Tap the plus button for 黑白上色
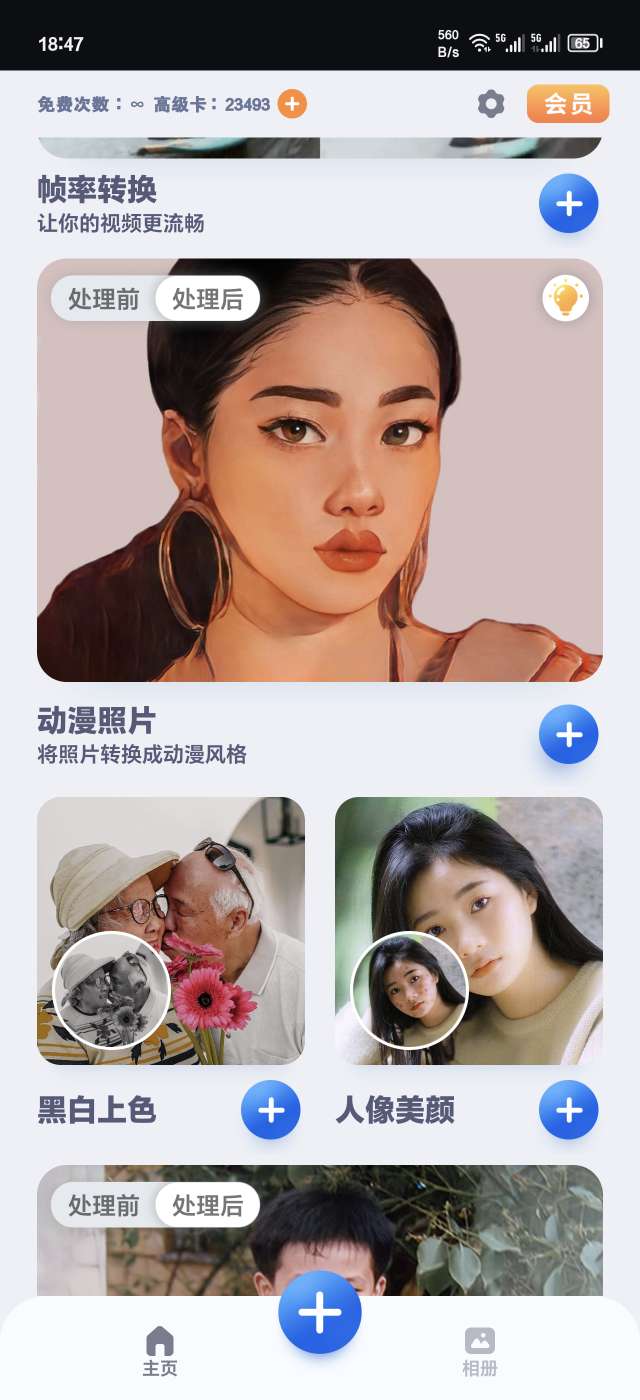The width and height of the screenshot is (640, 1400). click(271, 1110)
